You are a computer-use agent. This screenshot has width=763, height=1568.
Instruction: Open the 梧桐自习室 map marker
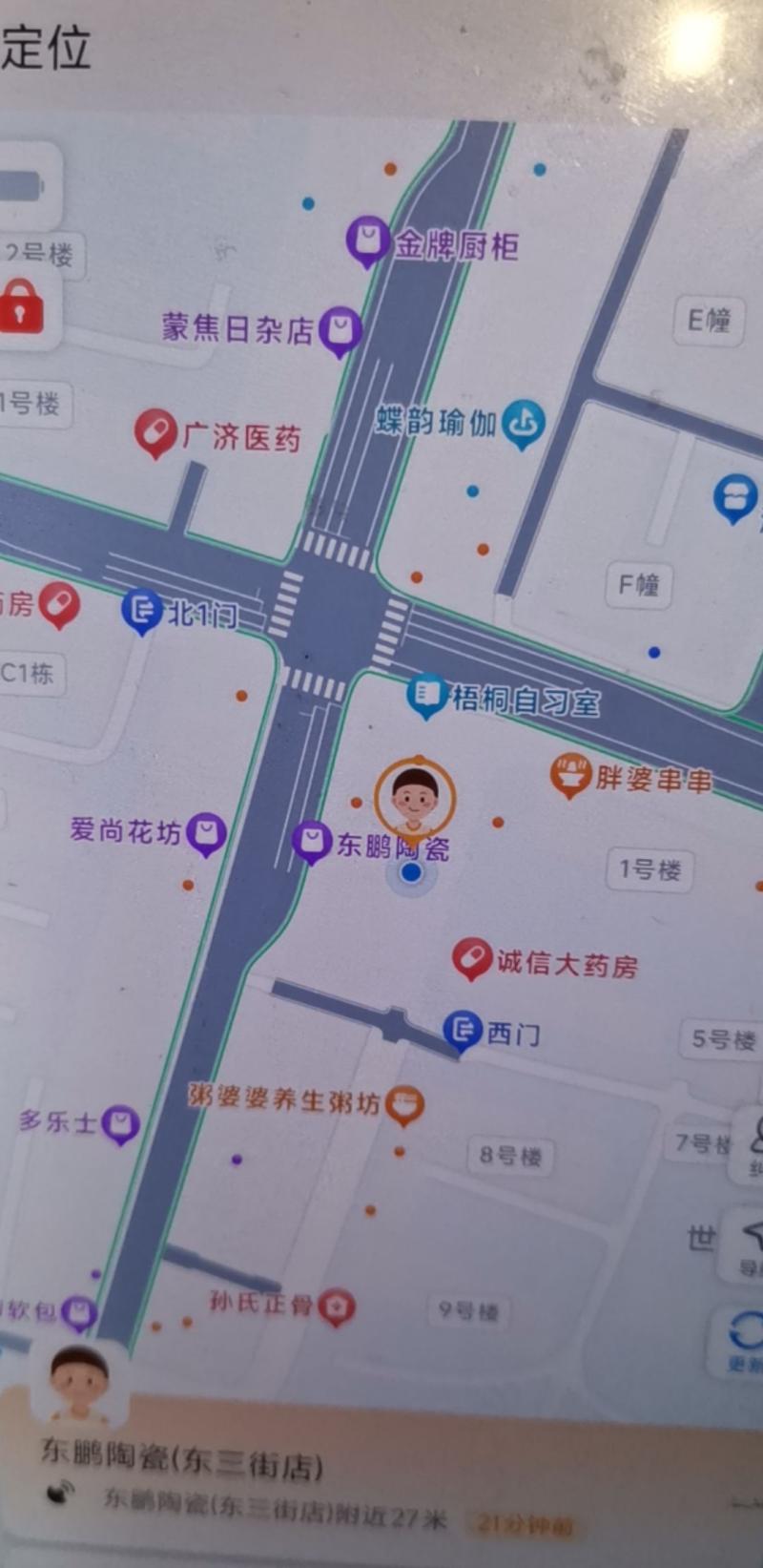426,696
